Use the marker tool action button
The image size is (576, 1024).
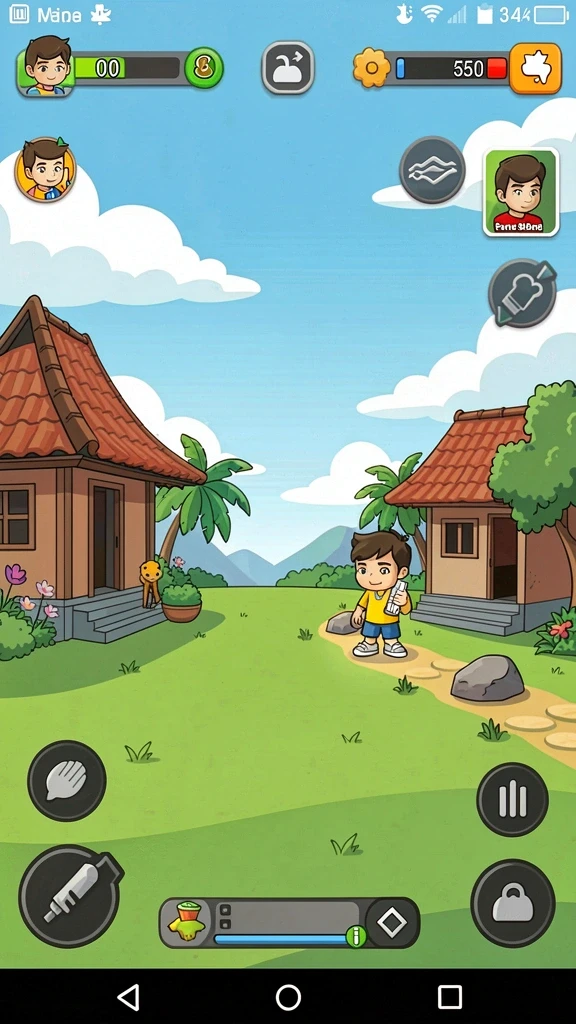pyautogui.click(x=69, y=896)
